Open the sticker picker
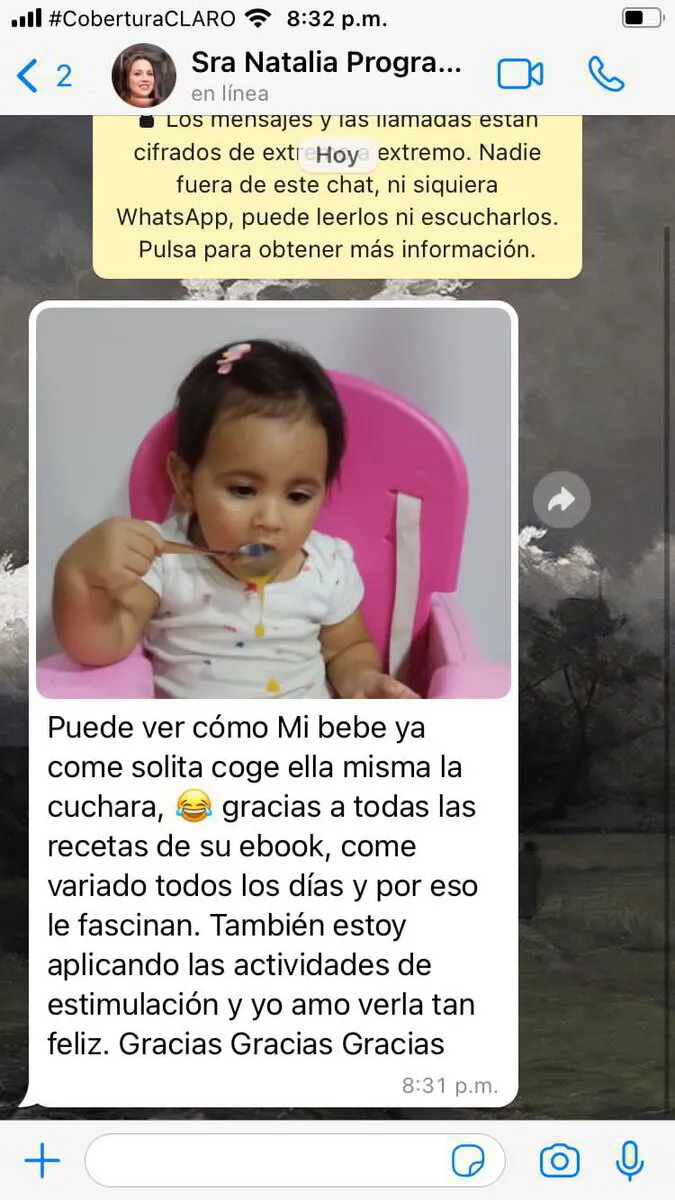The height and width of the screenshot is (1200, 675). 468,1161
